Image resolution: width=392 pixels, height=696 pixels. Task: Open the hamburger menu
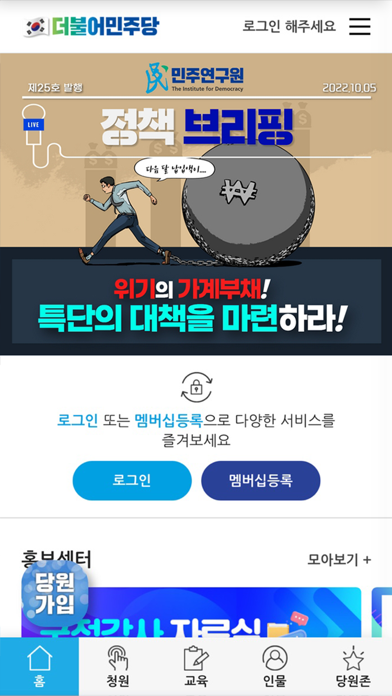(359, 27)
